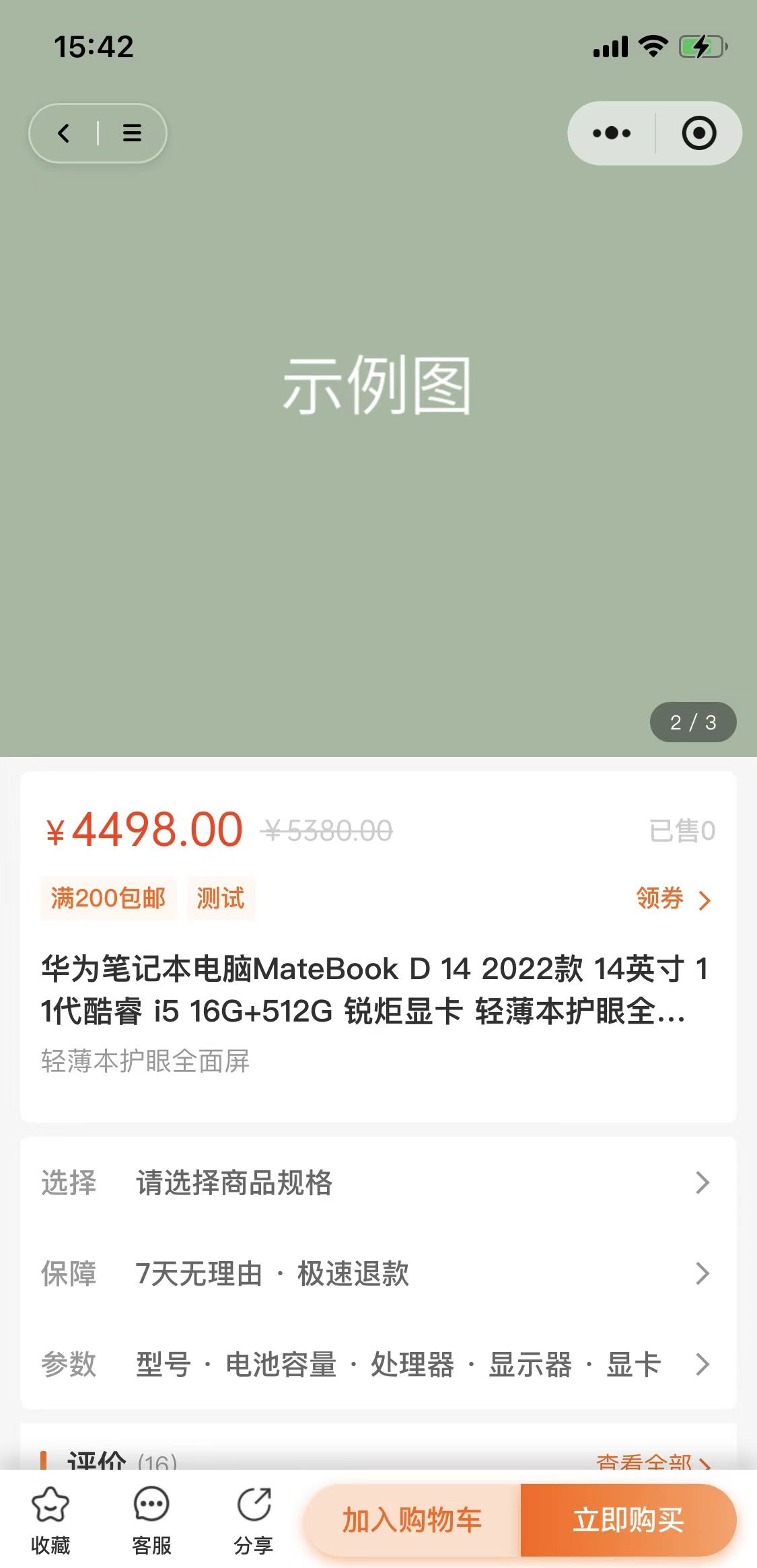Tap 加入购物车 to add to cart

point(412,1520)
